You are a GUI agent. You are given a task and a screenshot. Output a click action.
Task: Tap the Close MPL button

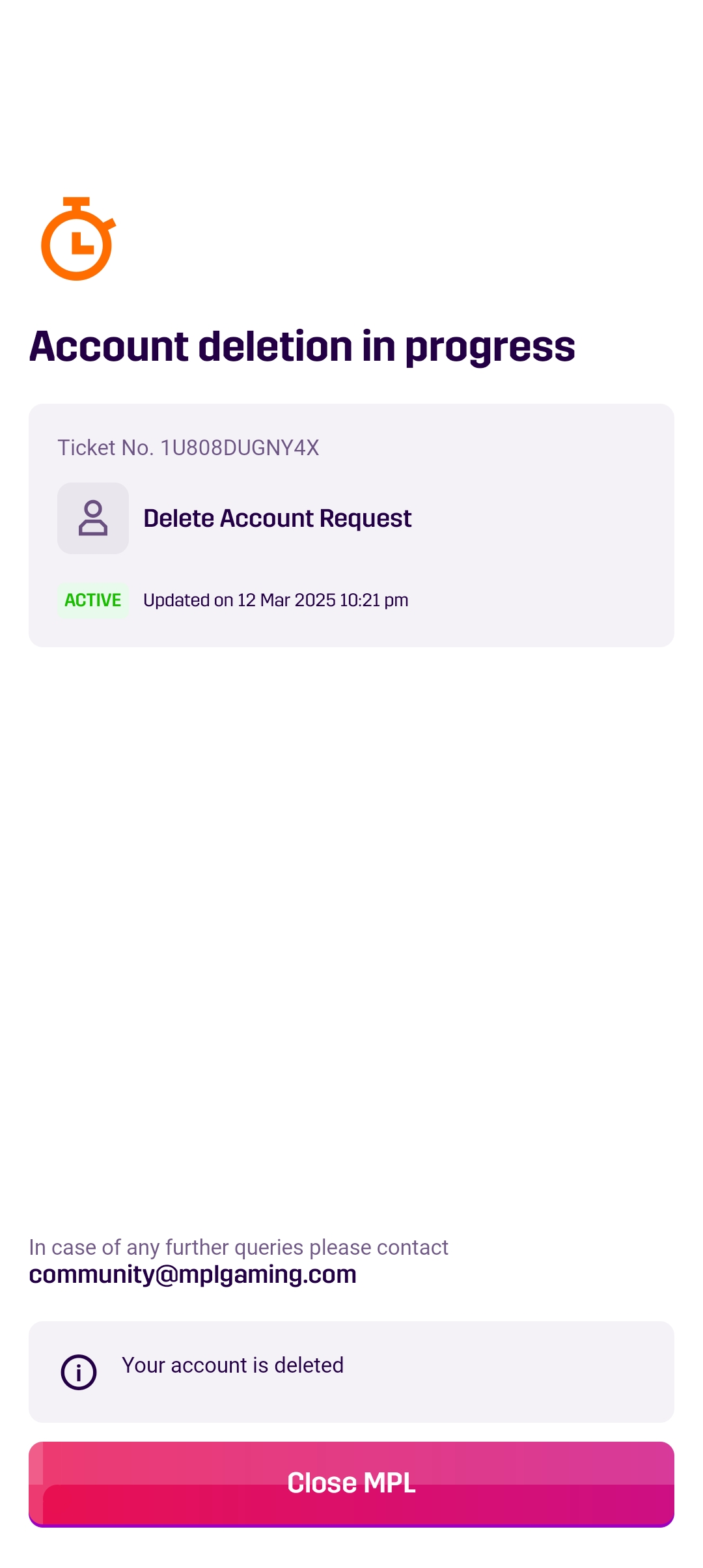click(x=351, y=1483)
